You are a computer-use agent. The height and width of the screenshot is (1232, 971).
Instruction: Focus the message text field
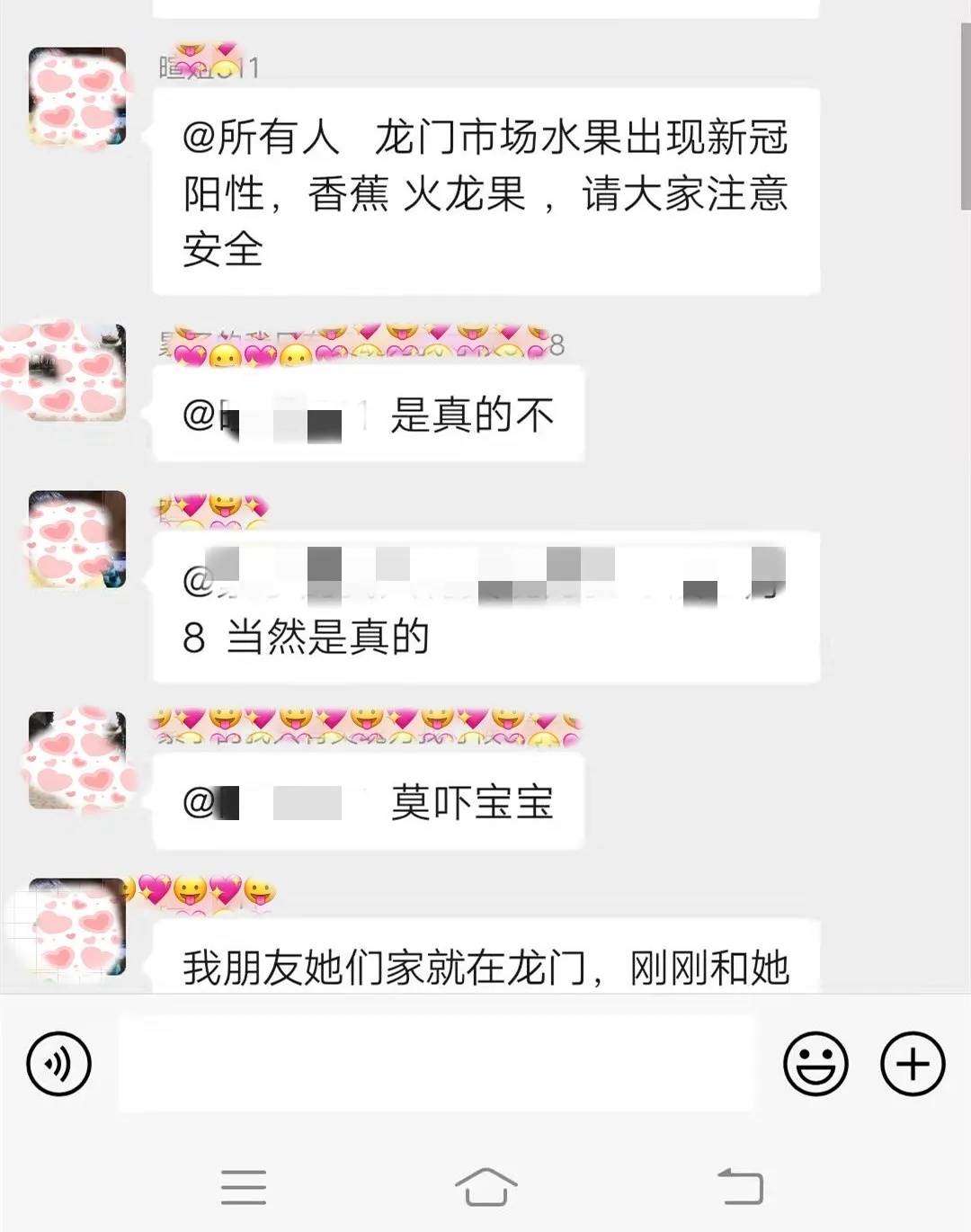pos(437,1064)
